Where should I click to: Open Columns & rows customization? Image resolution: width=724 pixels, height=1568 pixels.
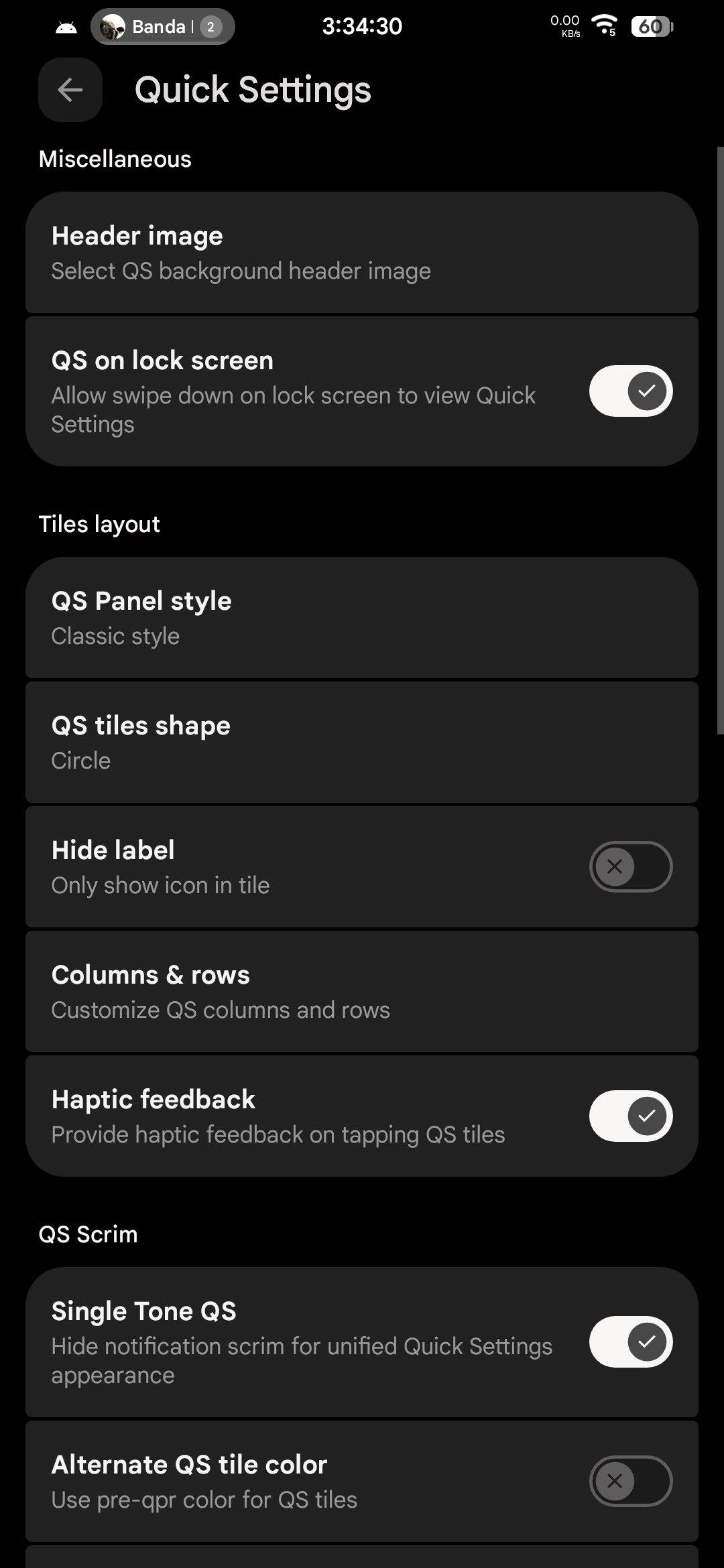coord(362,991)
